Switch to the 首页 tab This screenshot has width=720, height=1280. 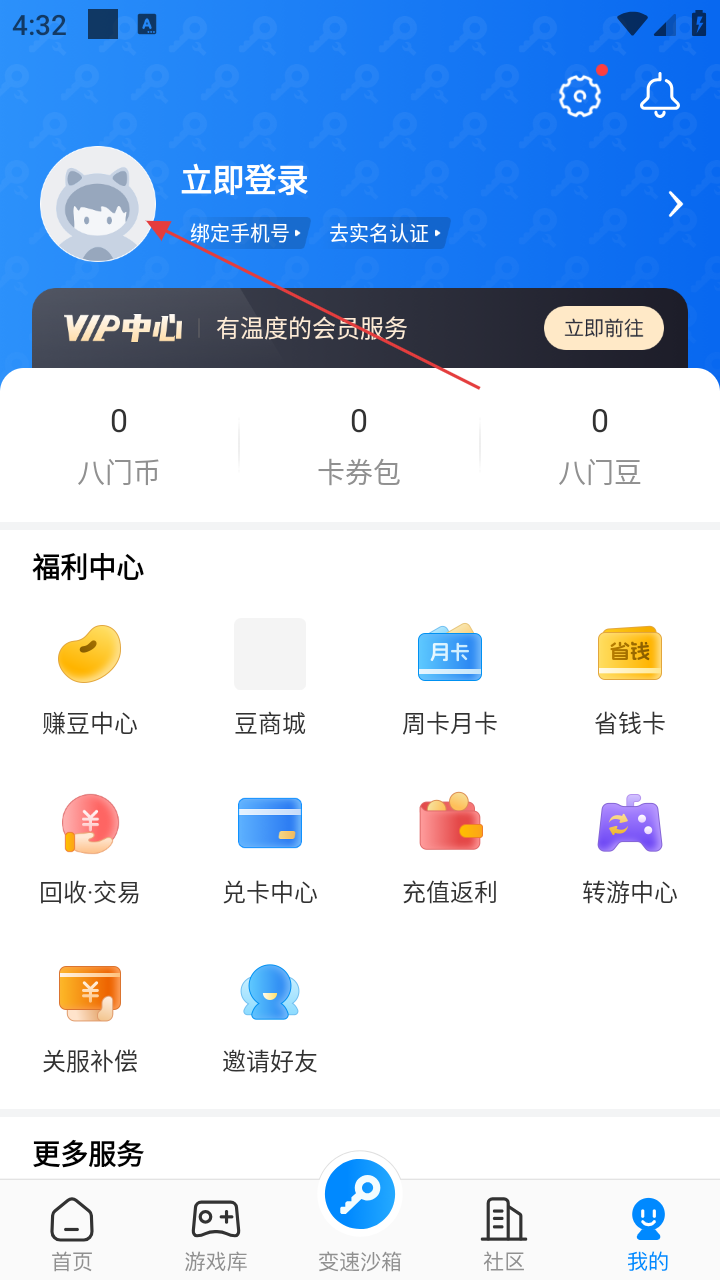(72, 1234)
